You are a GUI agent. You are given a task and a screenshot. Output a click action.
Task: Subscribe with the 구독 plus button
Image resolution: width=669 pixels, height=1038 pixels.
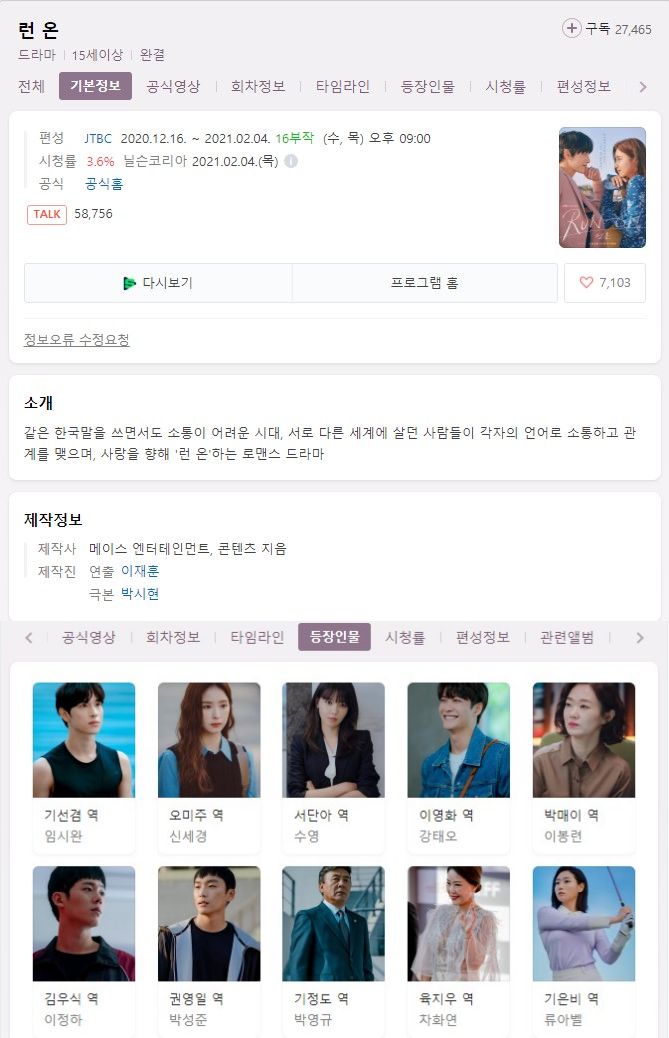click(x=572, y=29)
